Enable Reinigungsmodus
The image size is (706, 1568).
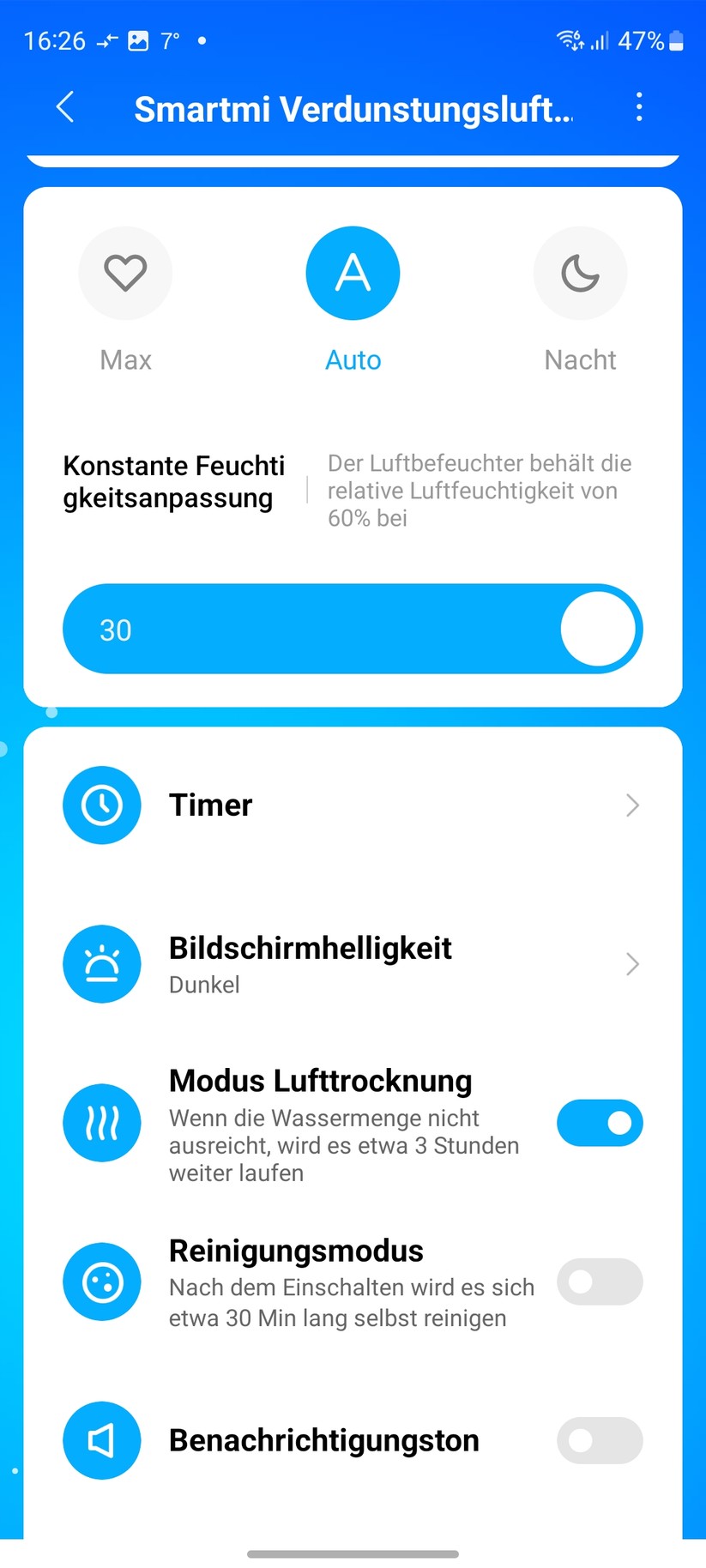600,1282
